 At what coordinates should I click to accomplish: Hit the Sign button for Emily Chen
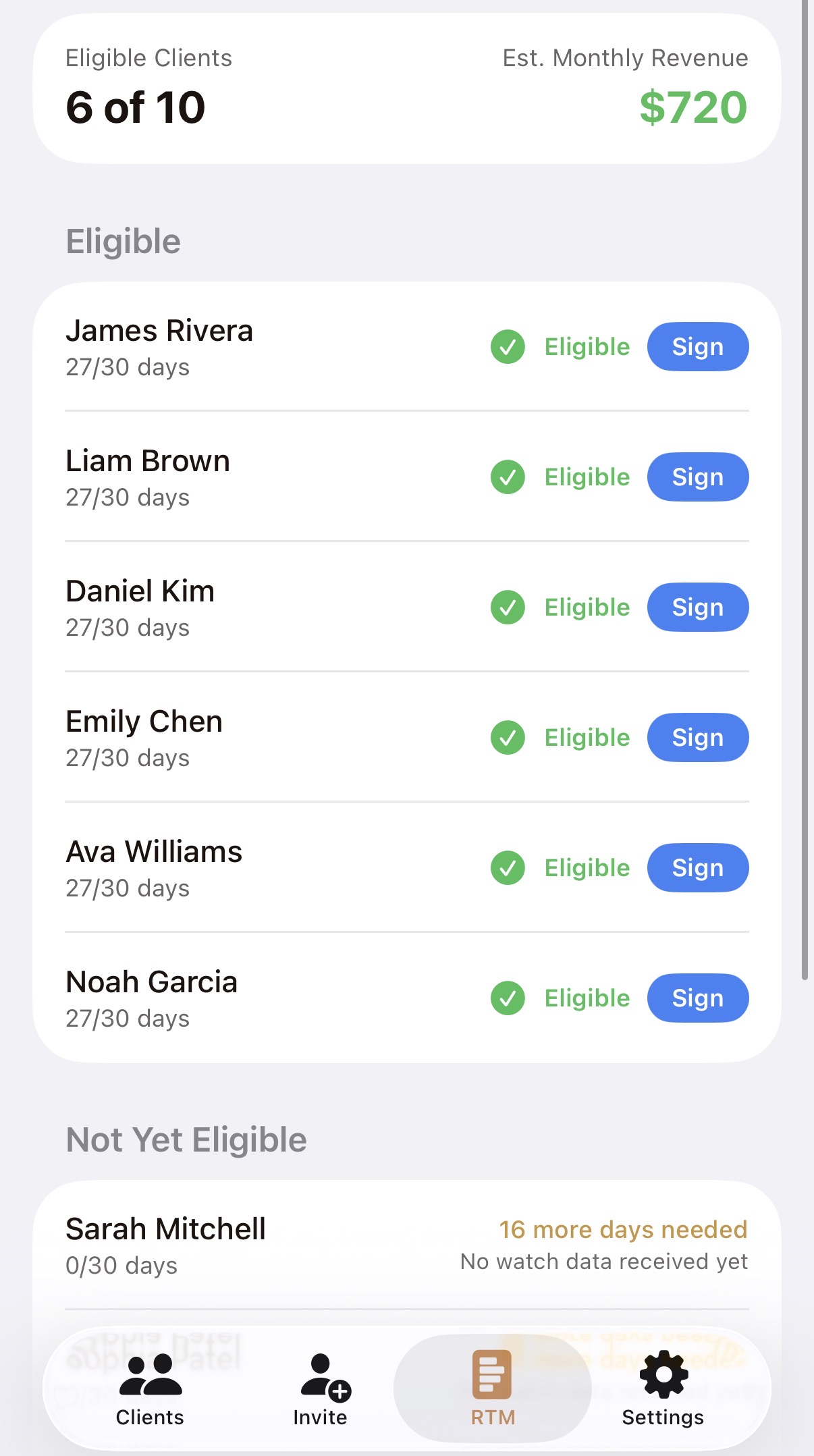click(697, 738)
